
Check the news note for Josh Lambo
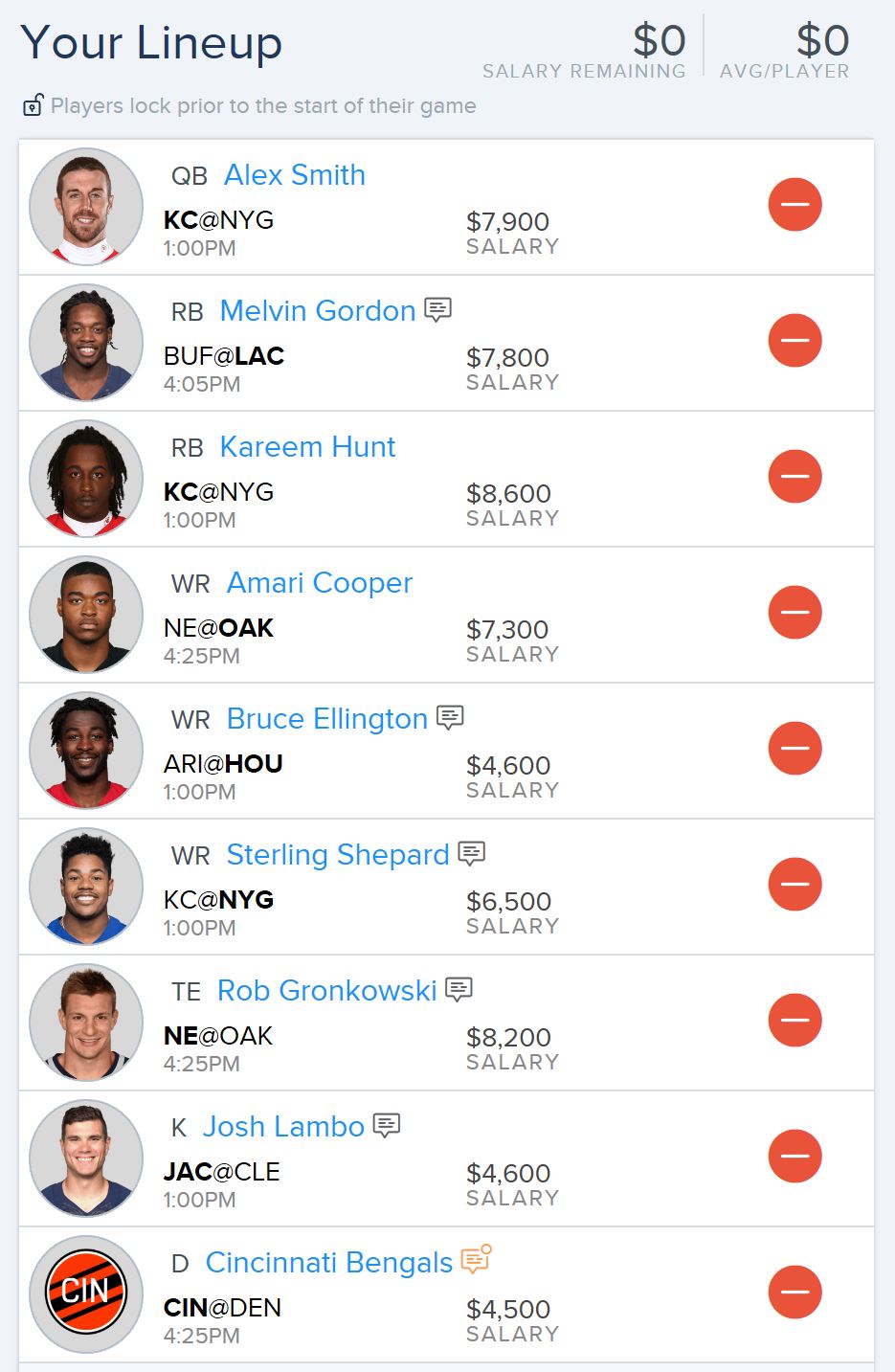(387, 1126)
